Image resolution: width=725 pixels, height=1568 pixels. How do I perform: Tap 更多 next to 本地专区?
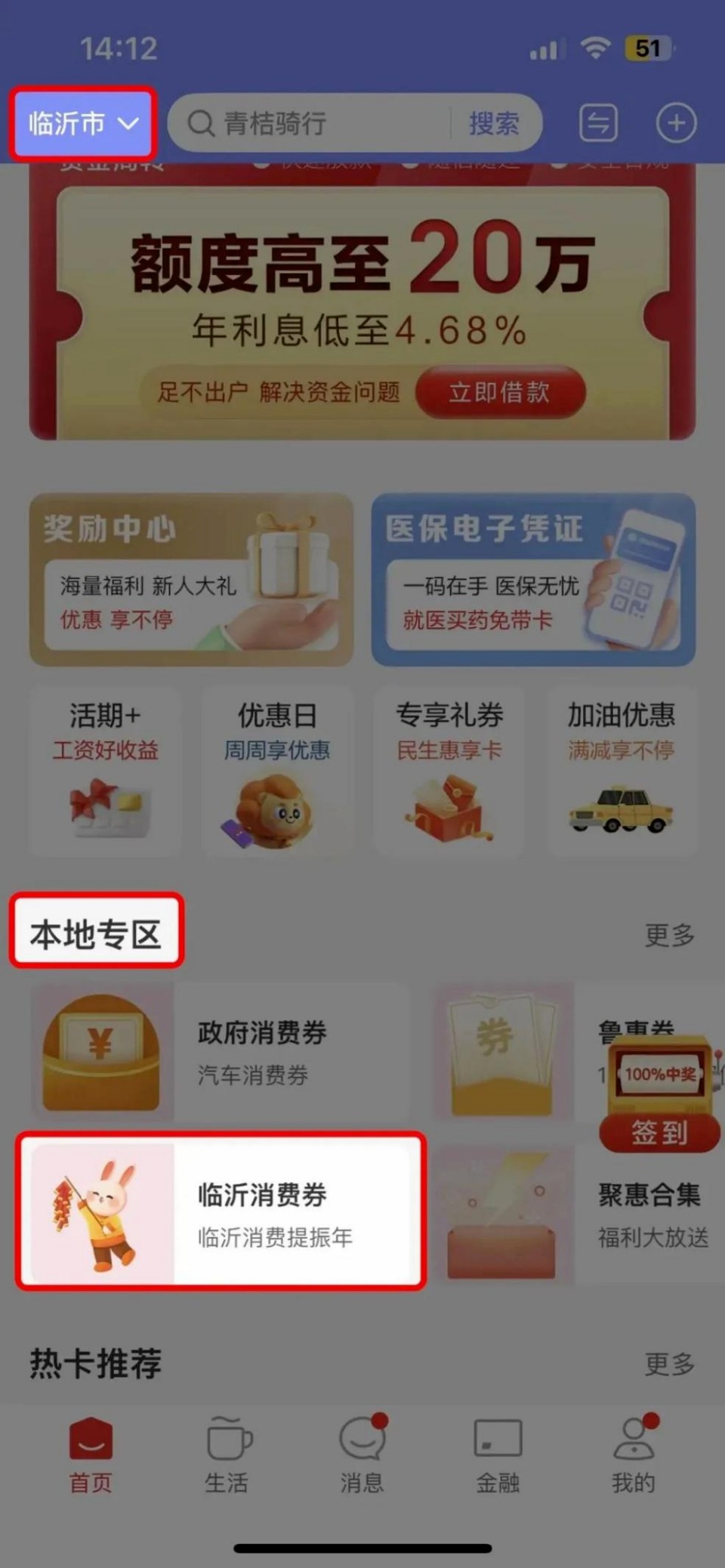[x=669, y=935]
